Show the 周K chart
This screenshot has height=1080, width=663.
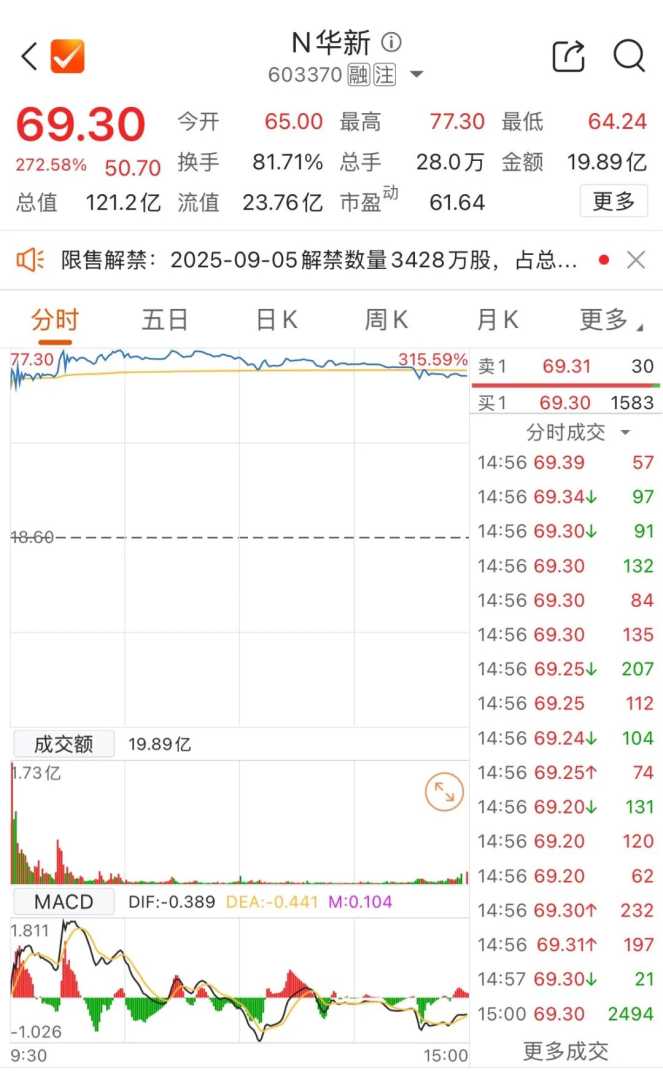386,320
